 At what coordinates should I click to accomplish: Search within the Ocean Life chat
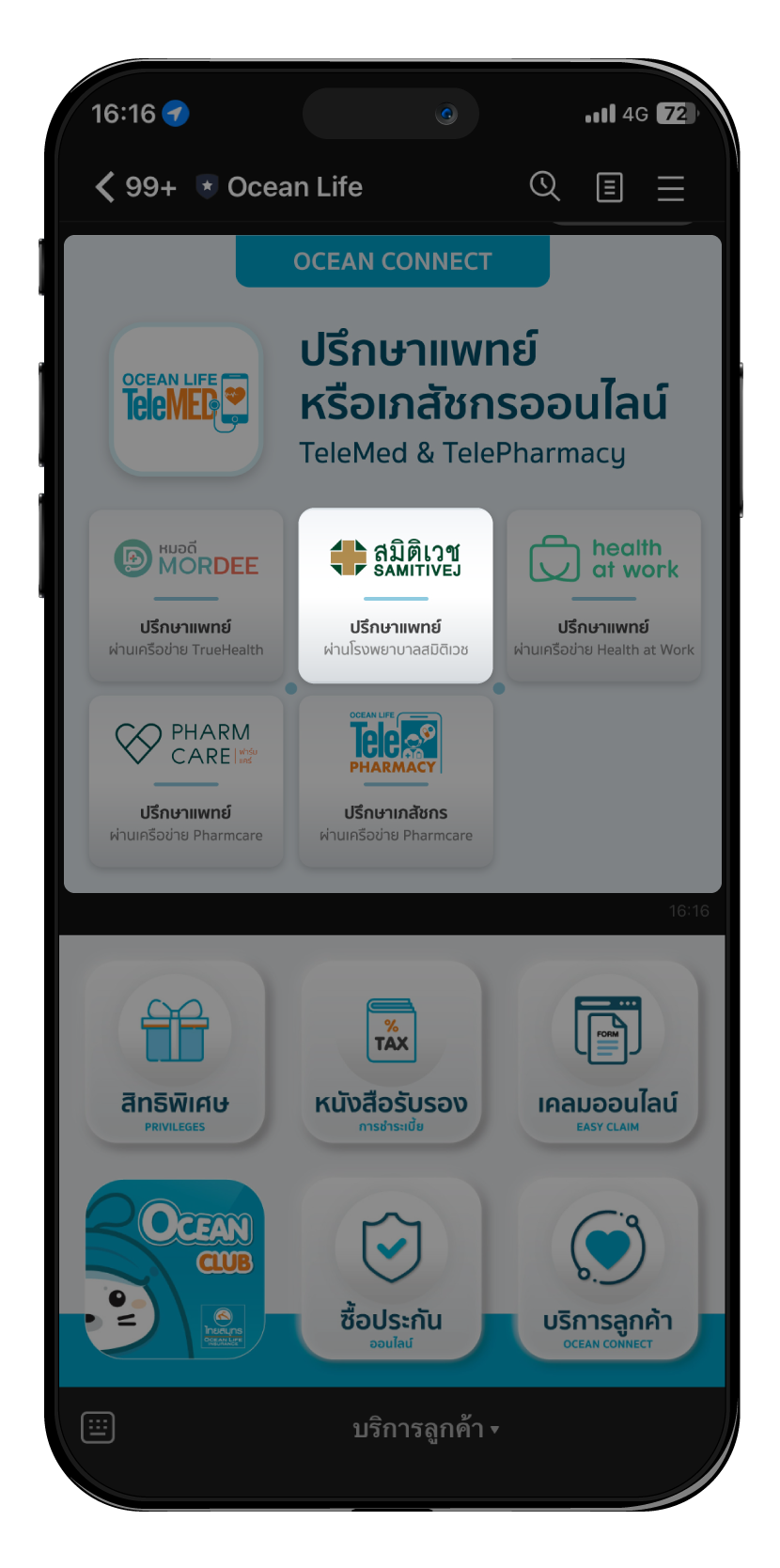pos(544,187)
